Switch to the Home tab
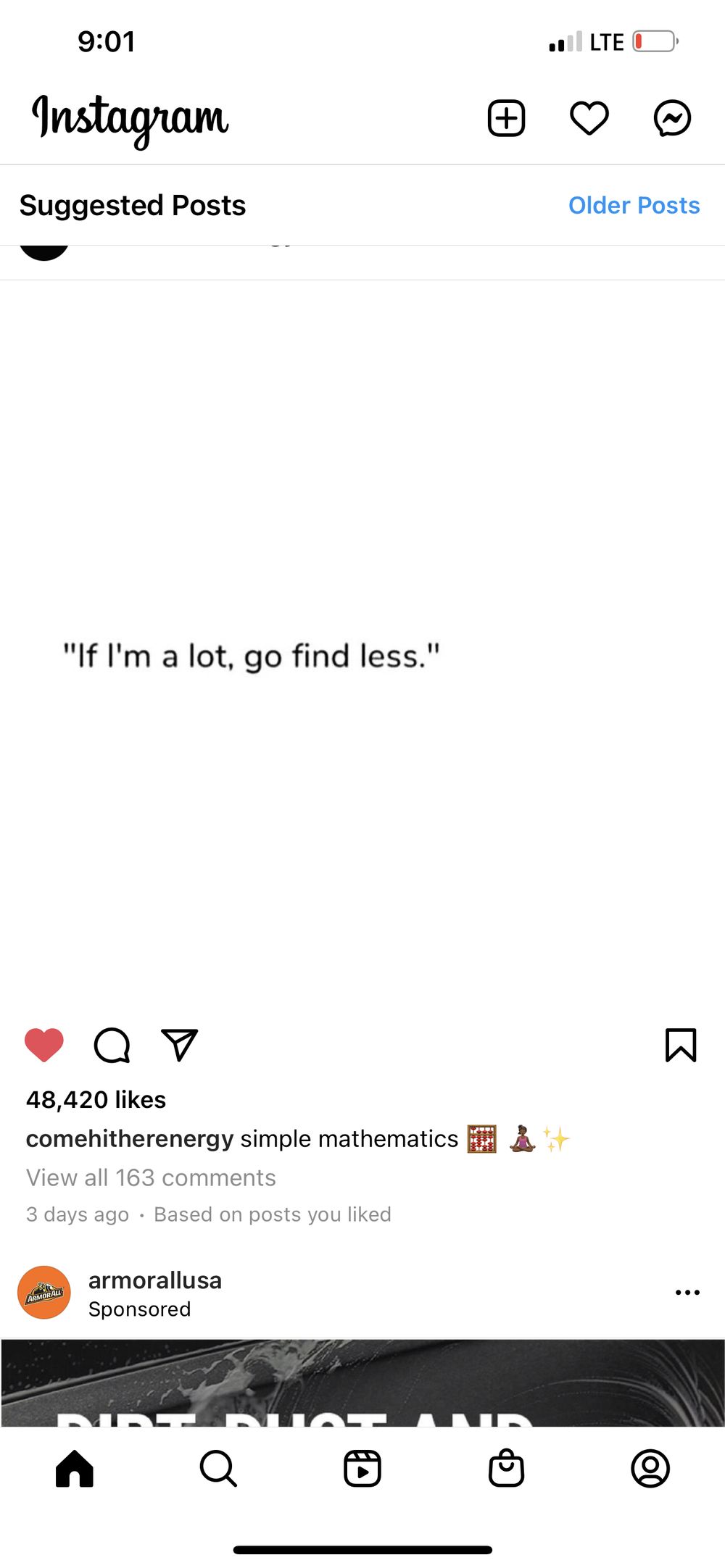Viewport: 725px width, 1568px height. (75, 1468)
